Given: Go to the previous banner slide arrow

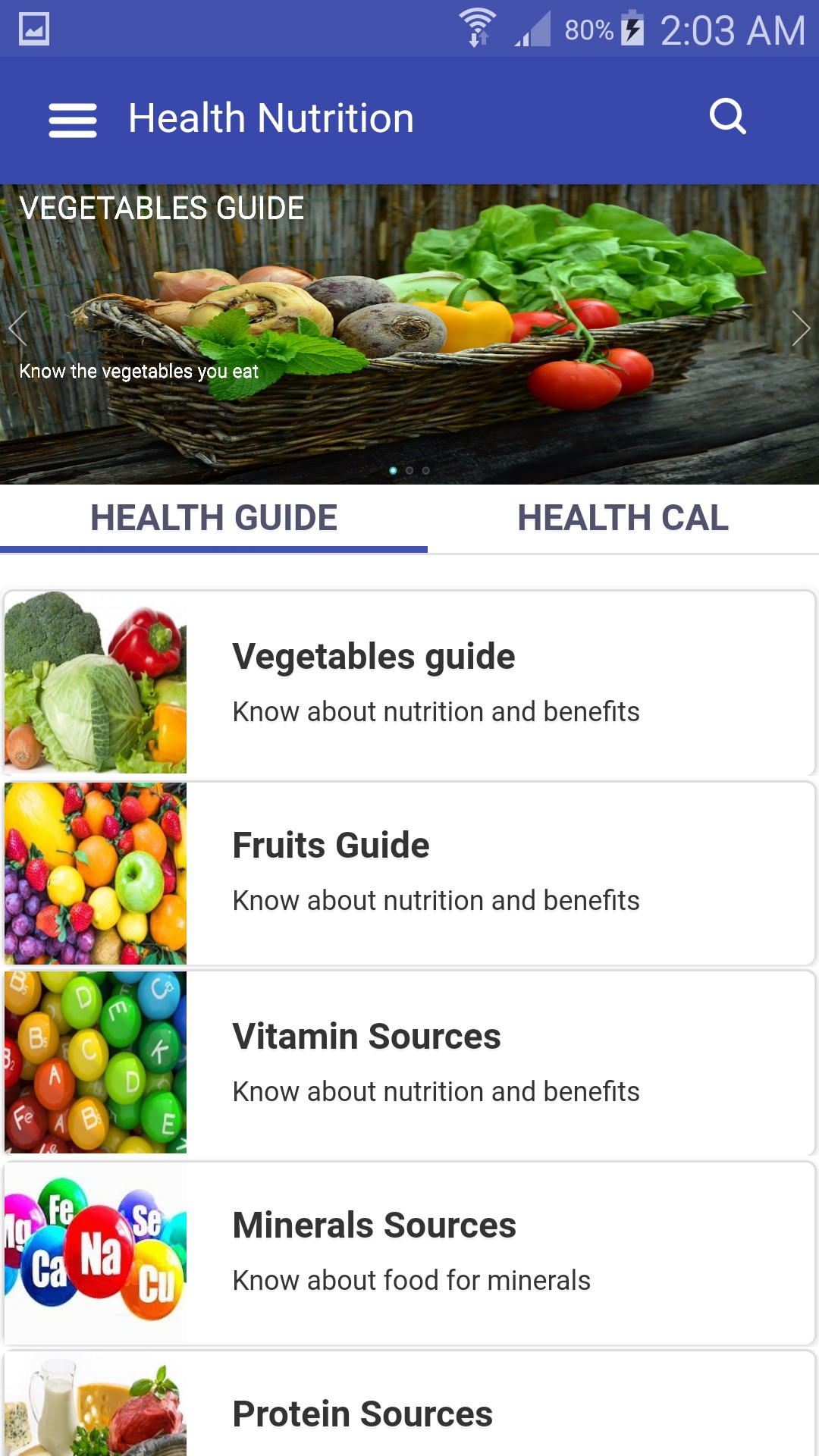Looking at the screenshot, I should pyautogui.click(x=17, y=328).
